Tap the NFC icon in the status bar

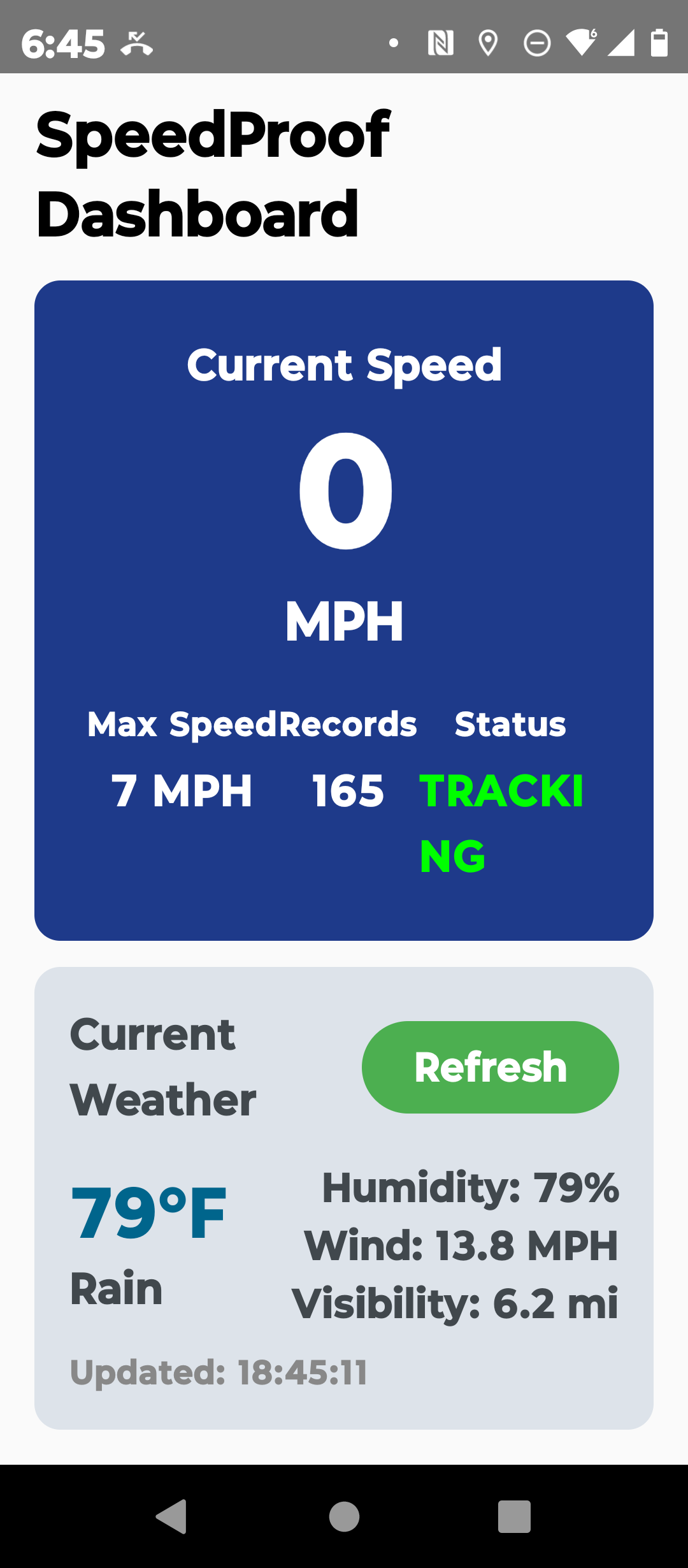[x=440, y=43]
